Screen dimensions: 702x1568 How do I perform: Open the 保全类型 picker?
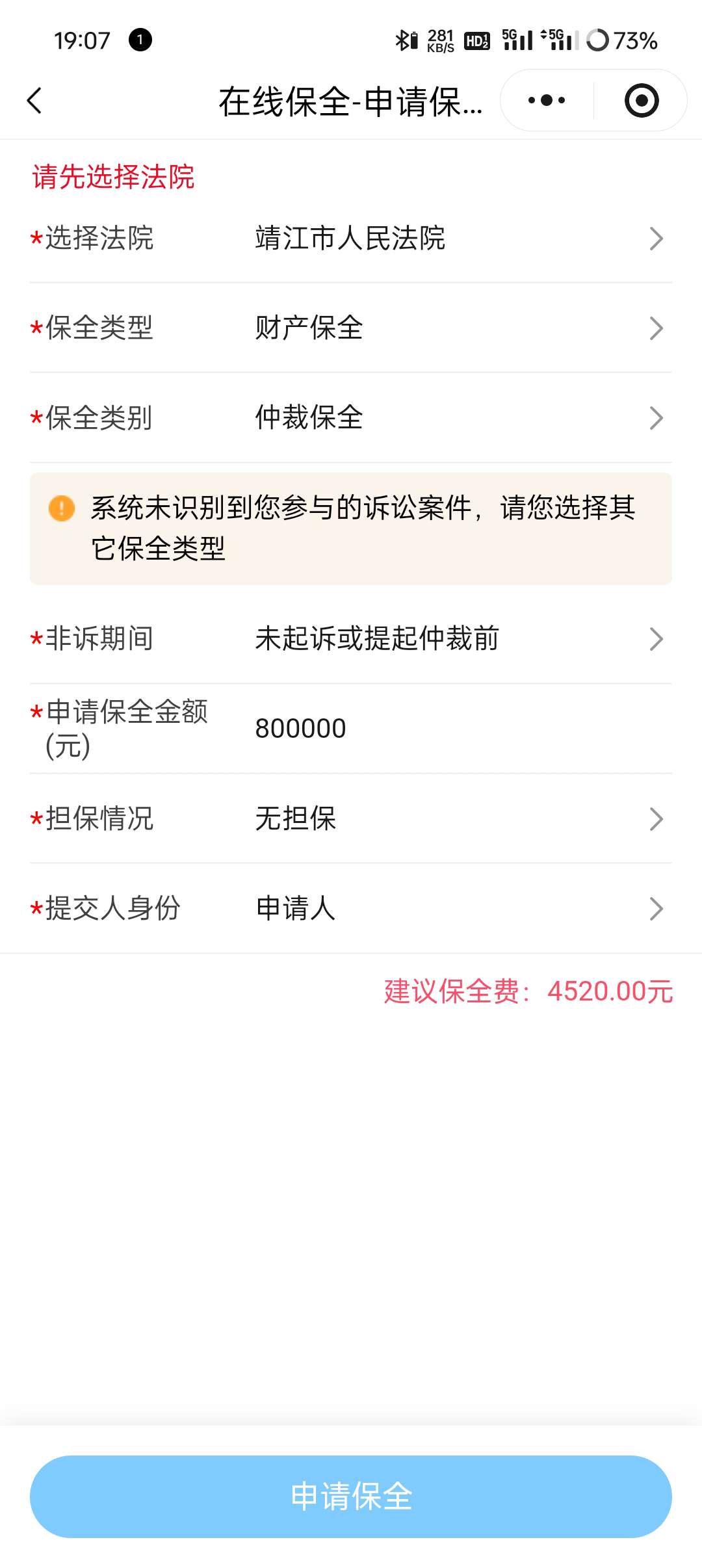(455, 328)
